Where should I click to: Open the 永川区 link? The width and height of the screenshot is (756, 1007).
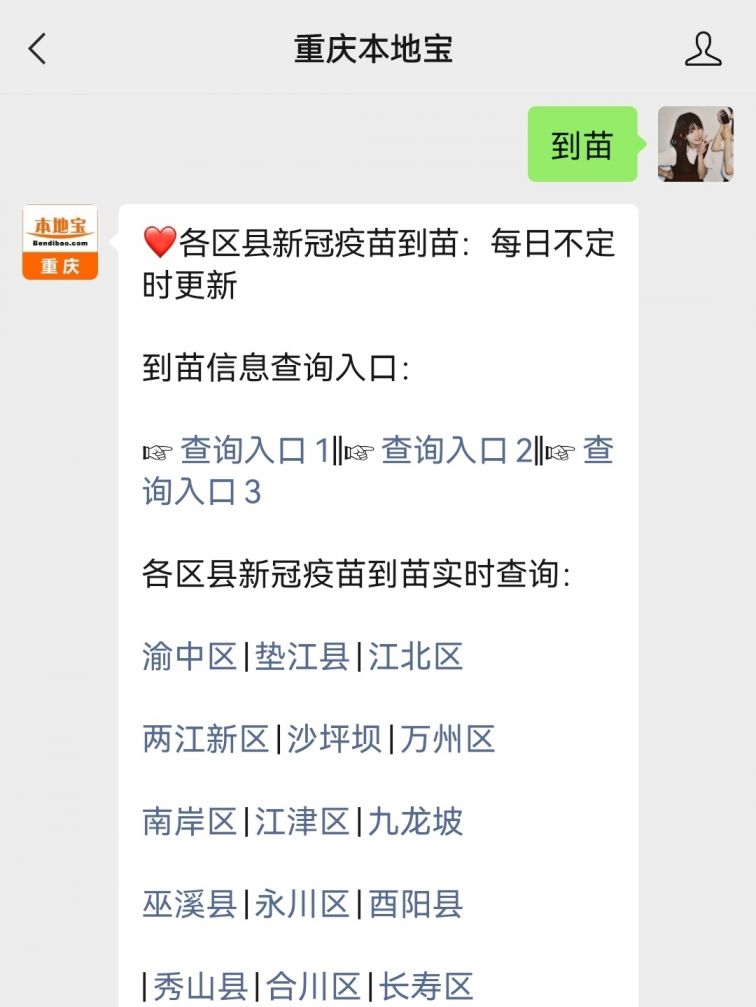tap(302, 904)
